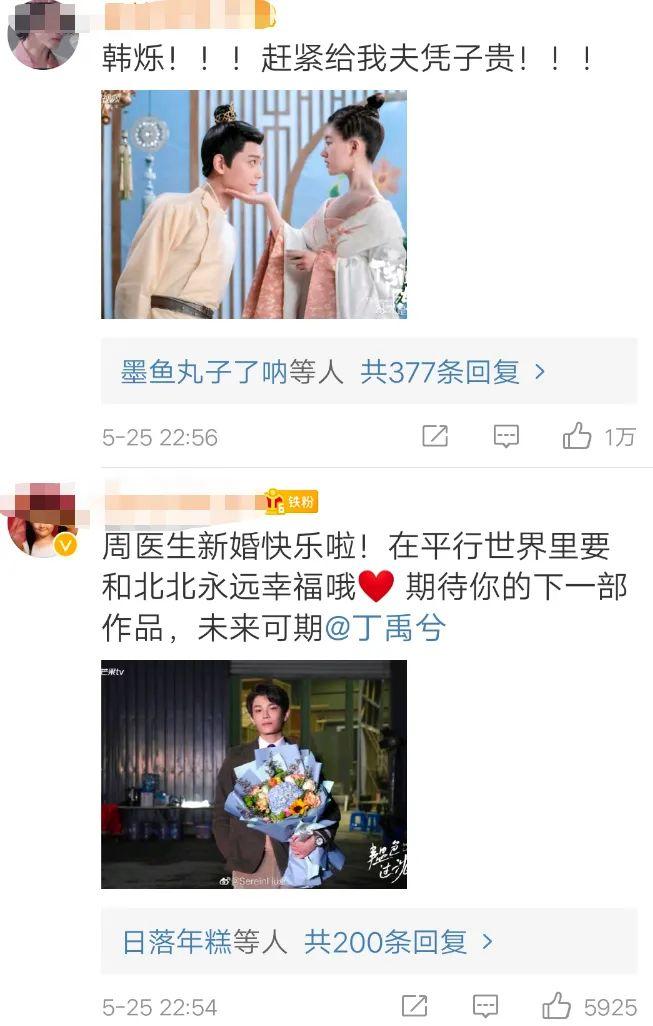Repost the comment posted at 22:54
The image size is (653, 1026).
[x=413, y=1006]
